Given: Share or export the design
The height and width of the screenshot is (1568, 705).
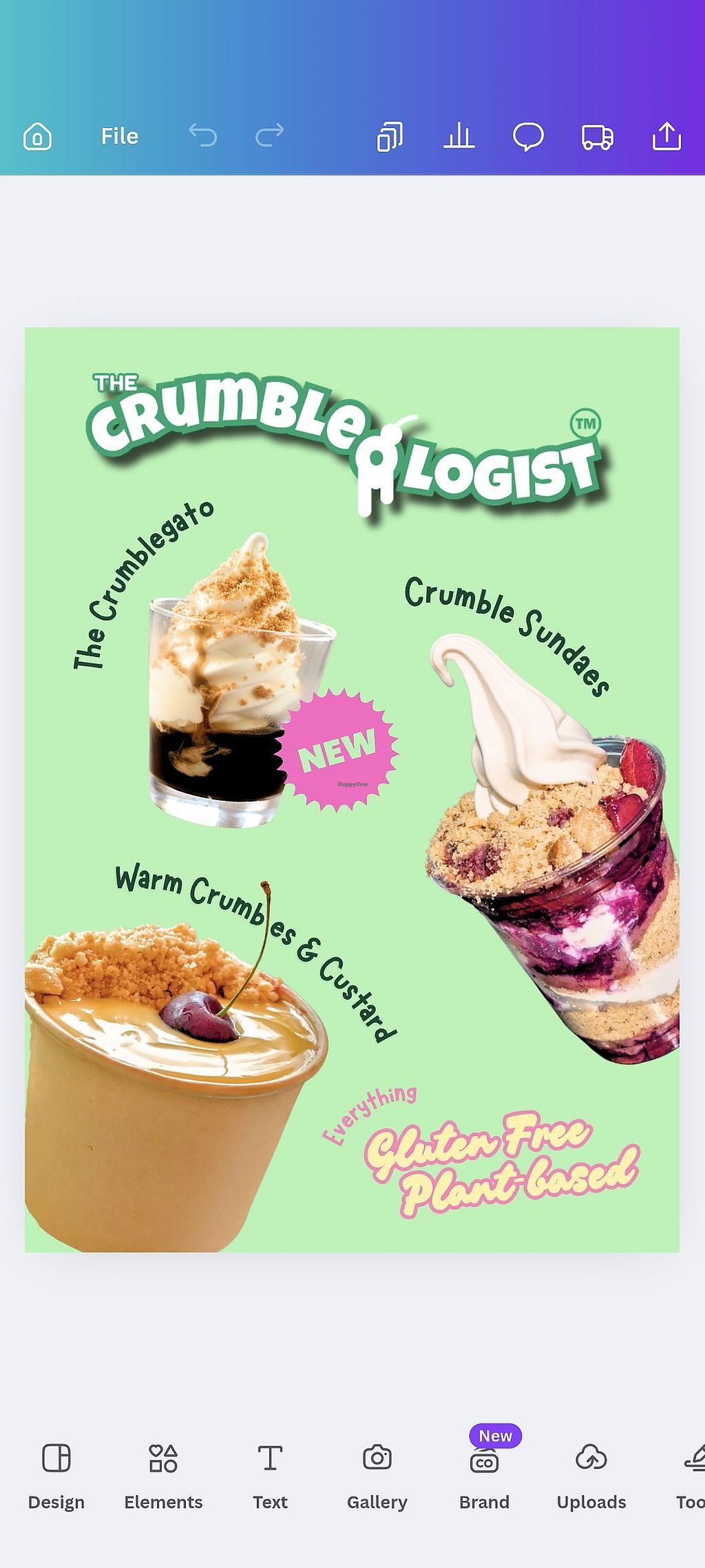Looking at the screenshot, I should (666, 136).
